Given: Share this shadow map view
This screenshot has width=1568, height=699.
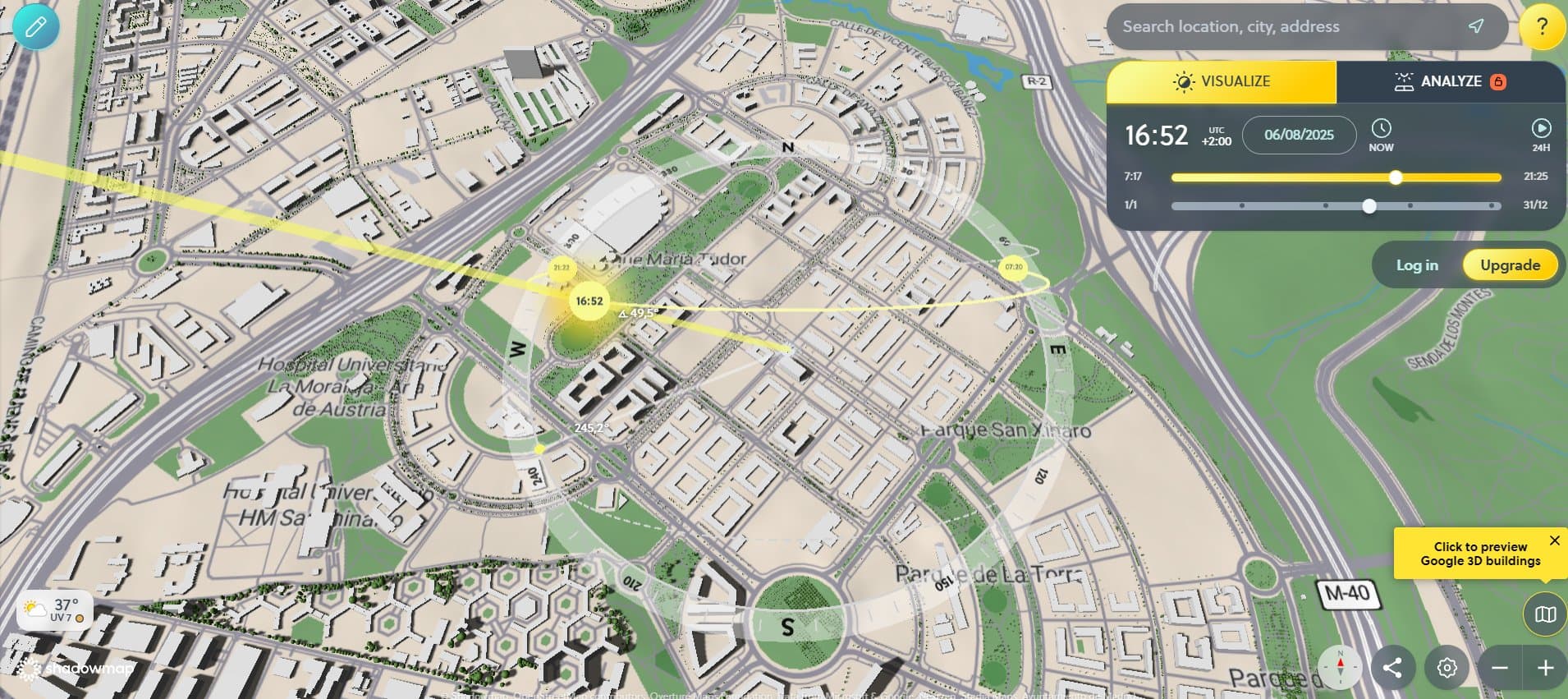Looking at the screenshot, I should [1392, 667].
